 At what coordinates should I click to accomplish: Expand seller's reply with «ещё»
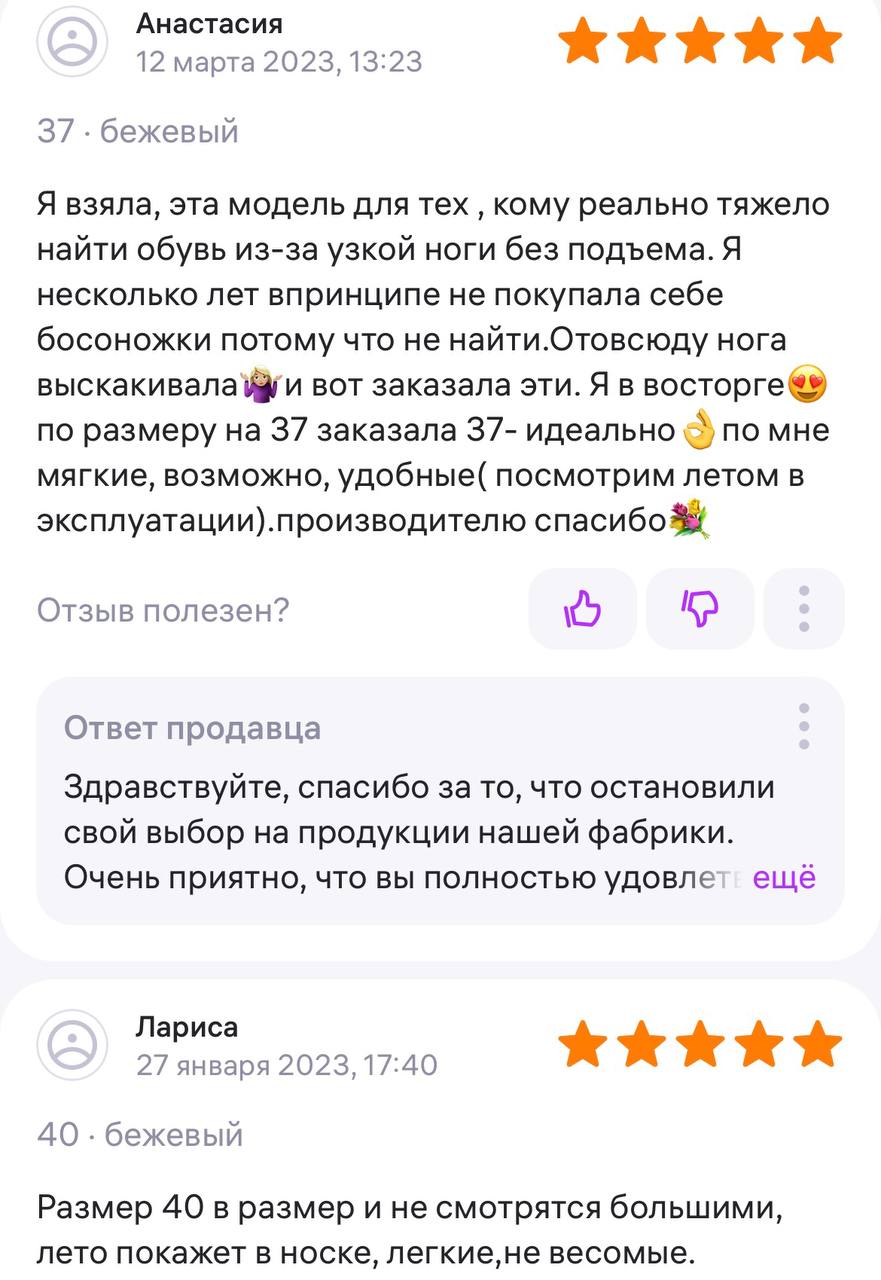784,877
